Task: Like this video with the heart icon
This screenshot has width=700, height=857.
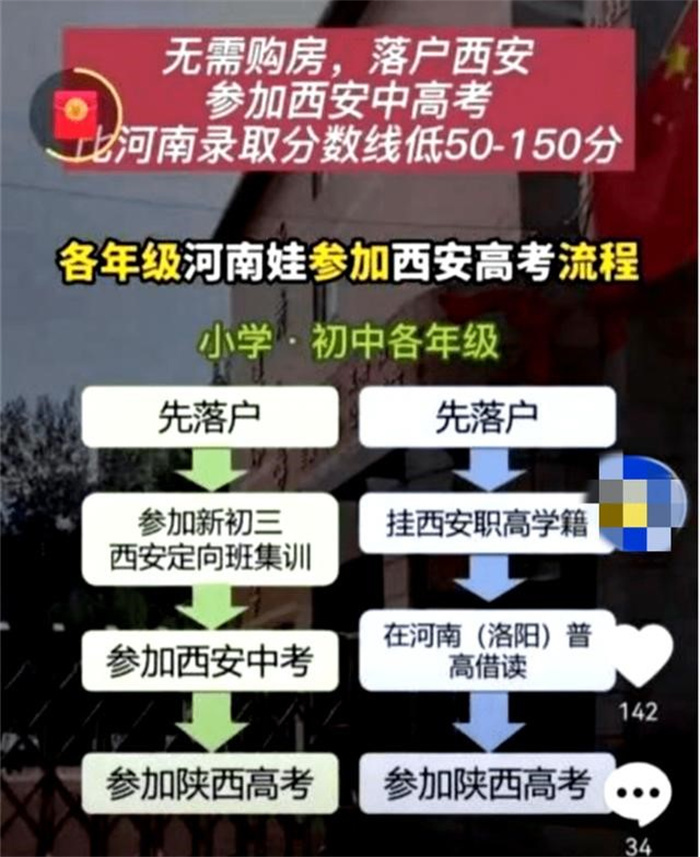Action: [x=640, y=654]
